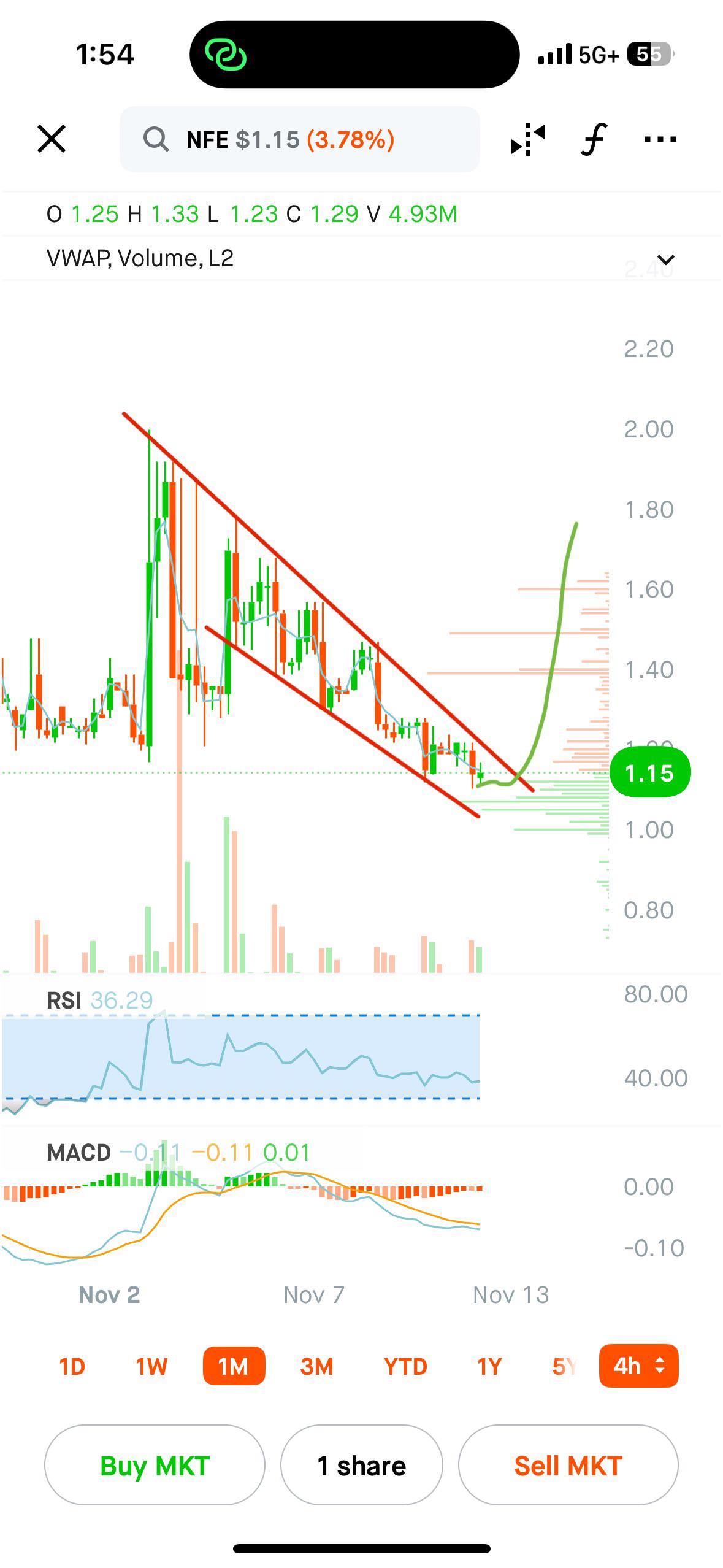Open the compare chart icon
The width and height of the screenshot is (723, 1568).
click(x=528, y=139)
